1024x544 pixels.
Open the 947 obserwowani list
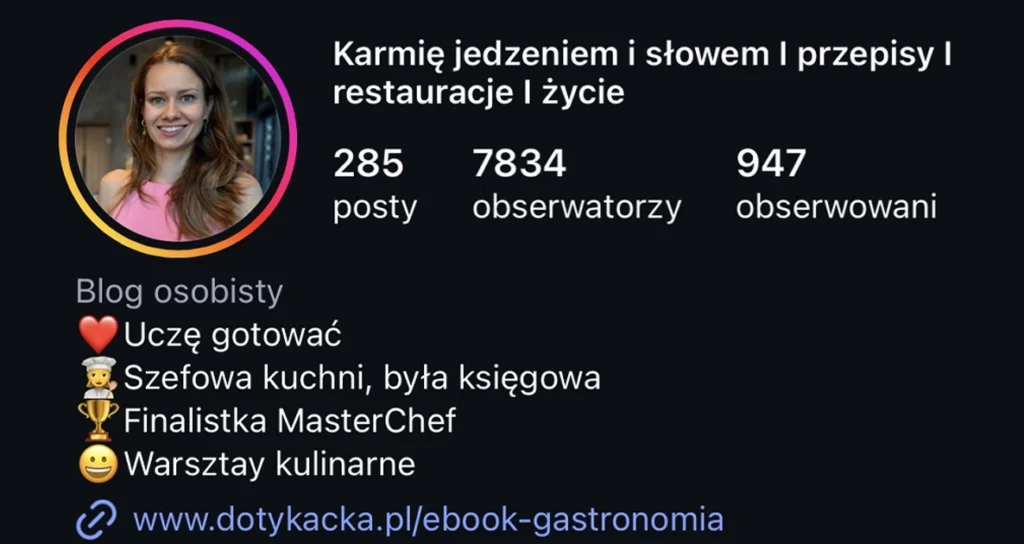click(x=836, y=185)
